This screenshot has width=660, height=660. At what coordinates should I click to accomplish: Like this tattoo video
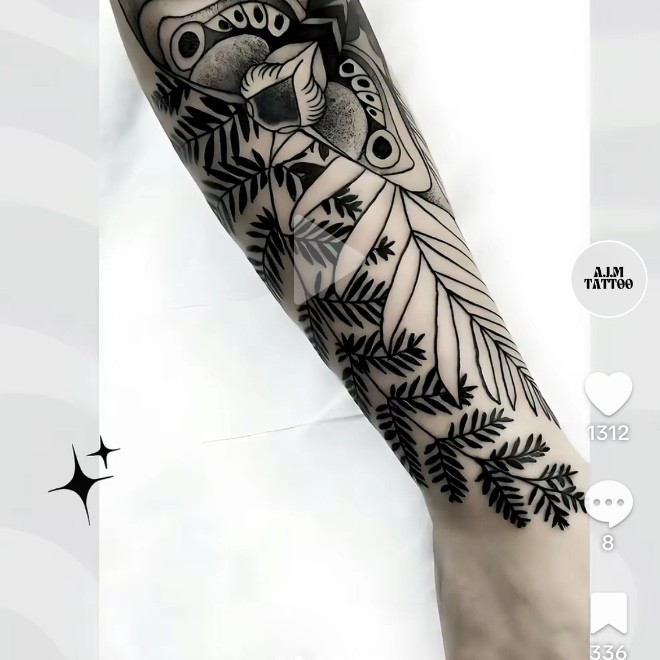pos(608,394)
